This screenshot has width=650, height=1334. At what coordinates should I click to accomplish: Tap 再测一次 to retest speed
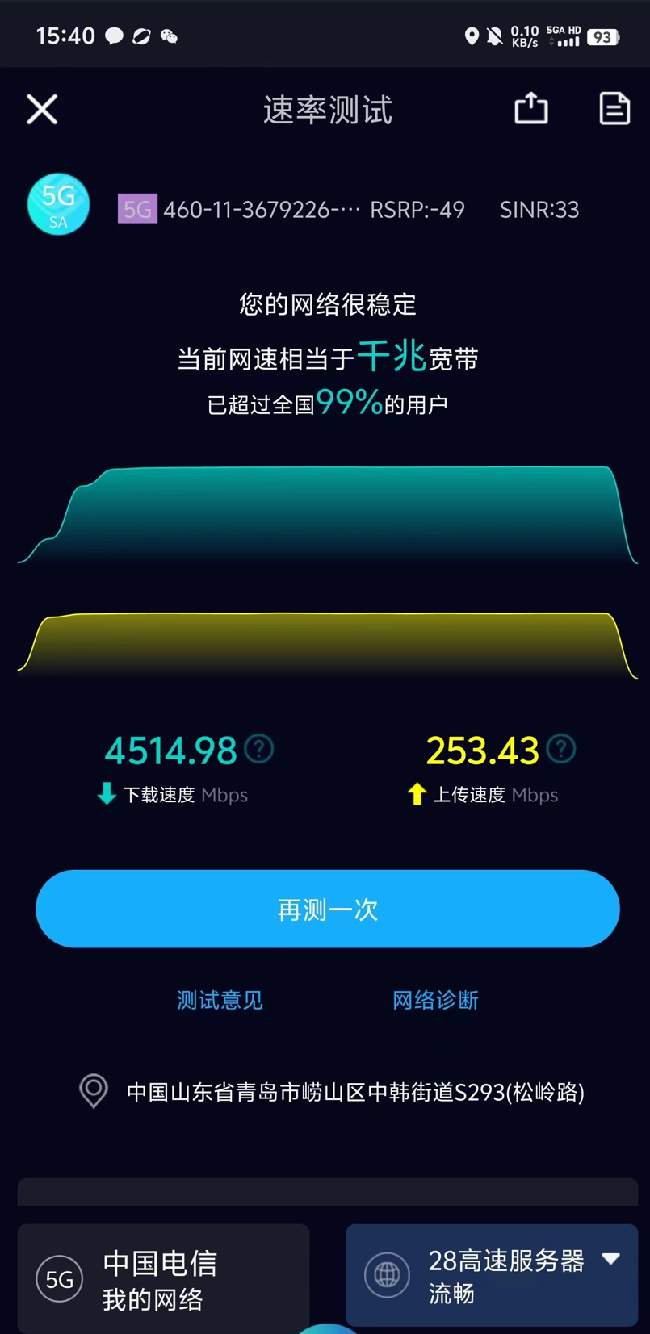pyautogui.click(x=328, y=909)
